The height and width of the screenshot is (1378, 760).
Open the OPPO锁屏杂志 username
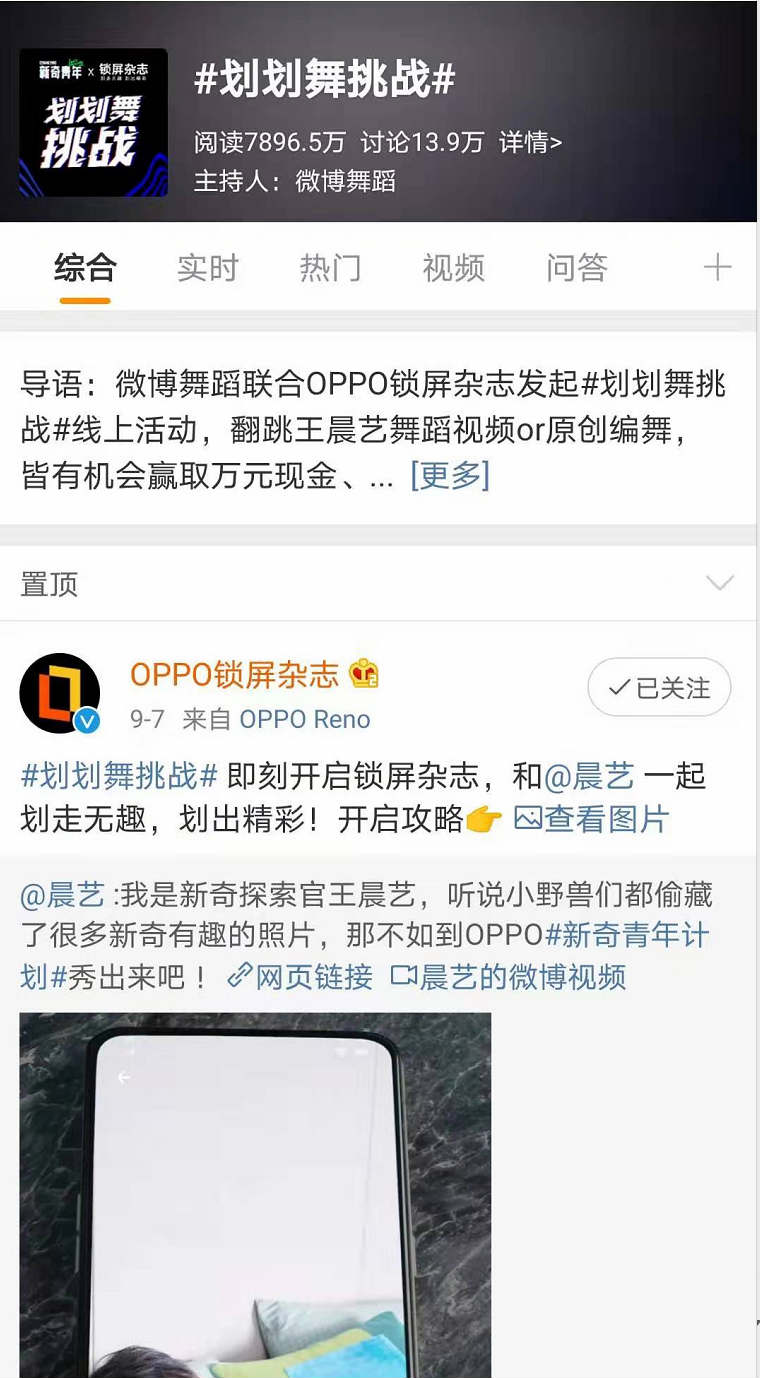[234, 675]
